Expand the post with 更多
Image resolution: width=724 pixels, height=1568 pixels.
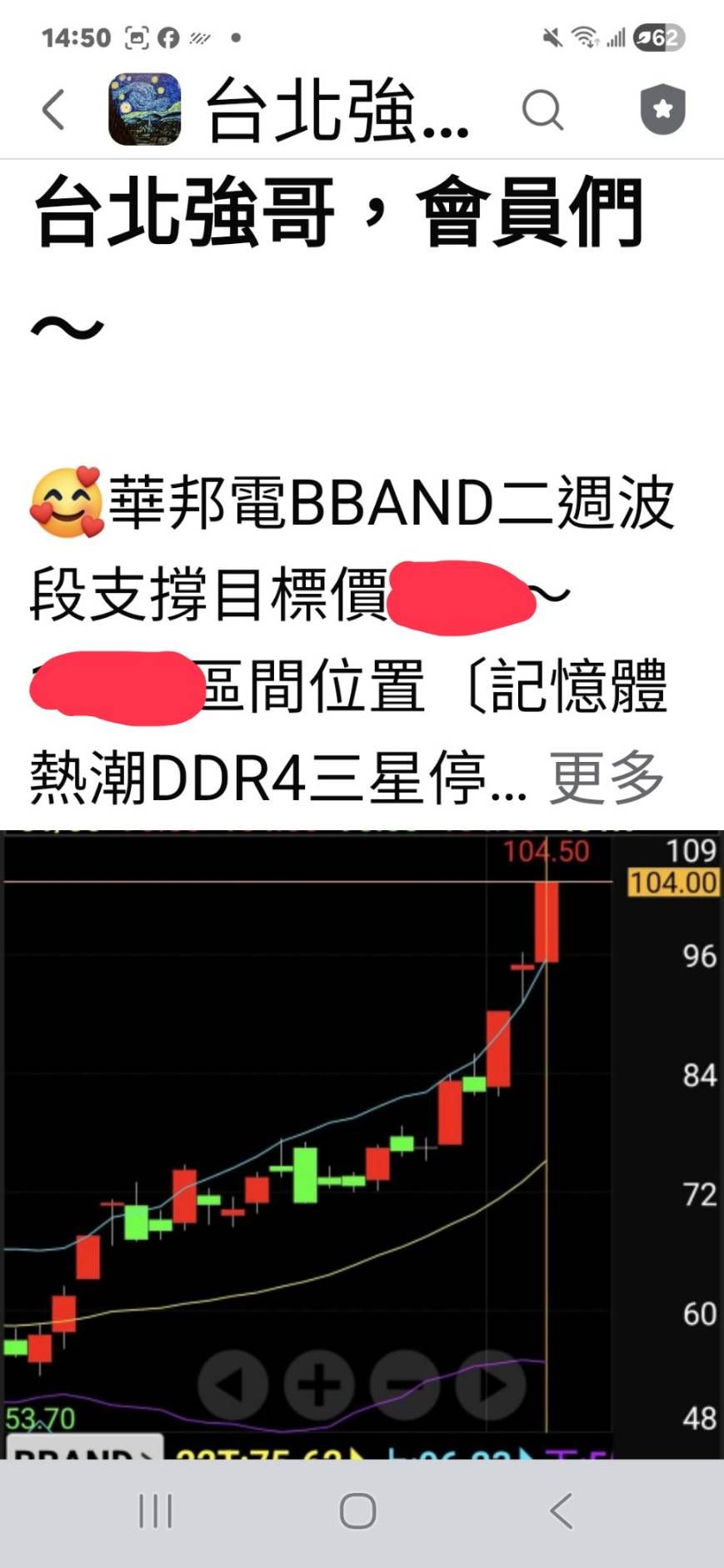(x=606, y=779)
